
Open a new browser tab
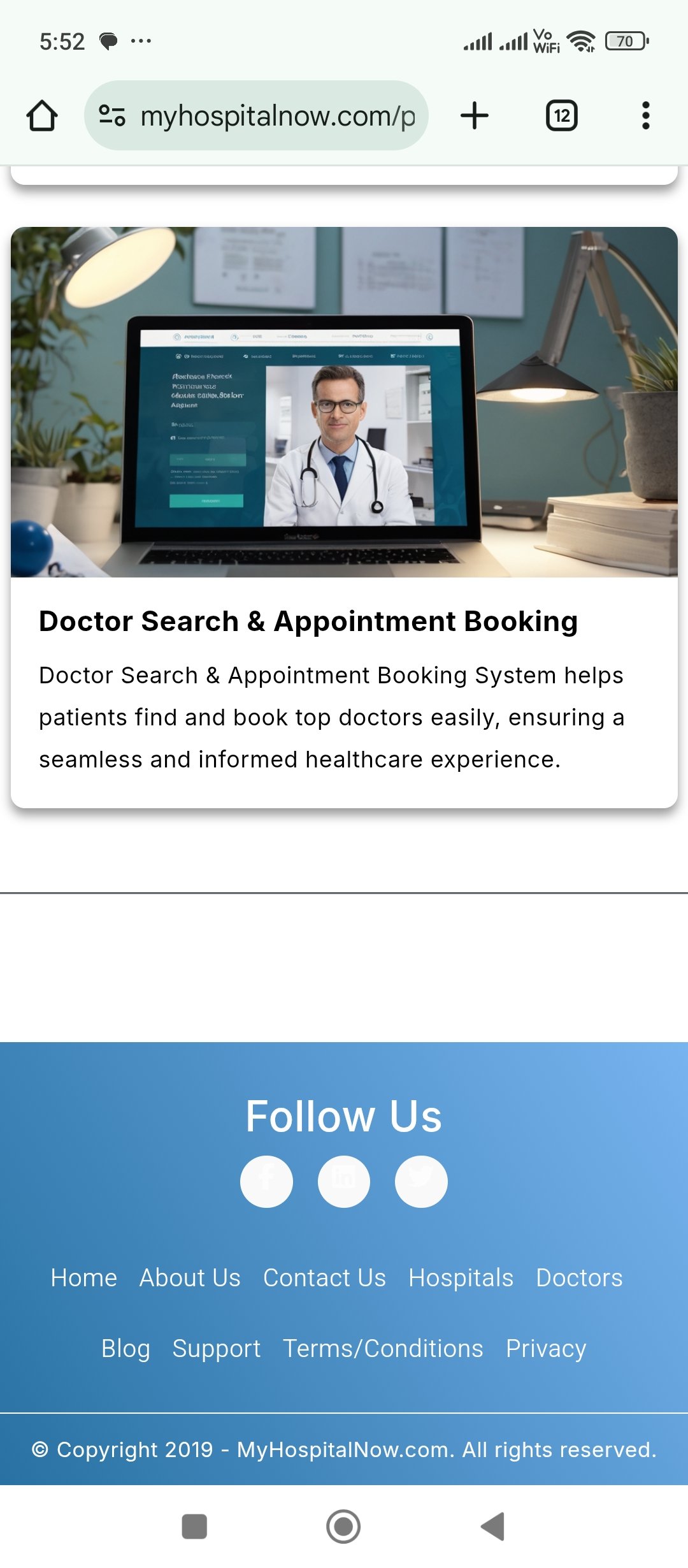474,116
